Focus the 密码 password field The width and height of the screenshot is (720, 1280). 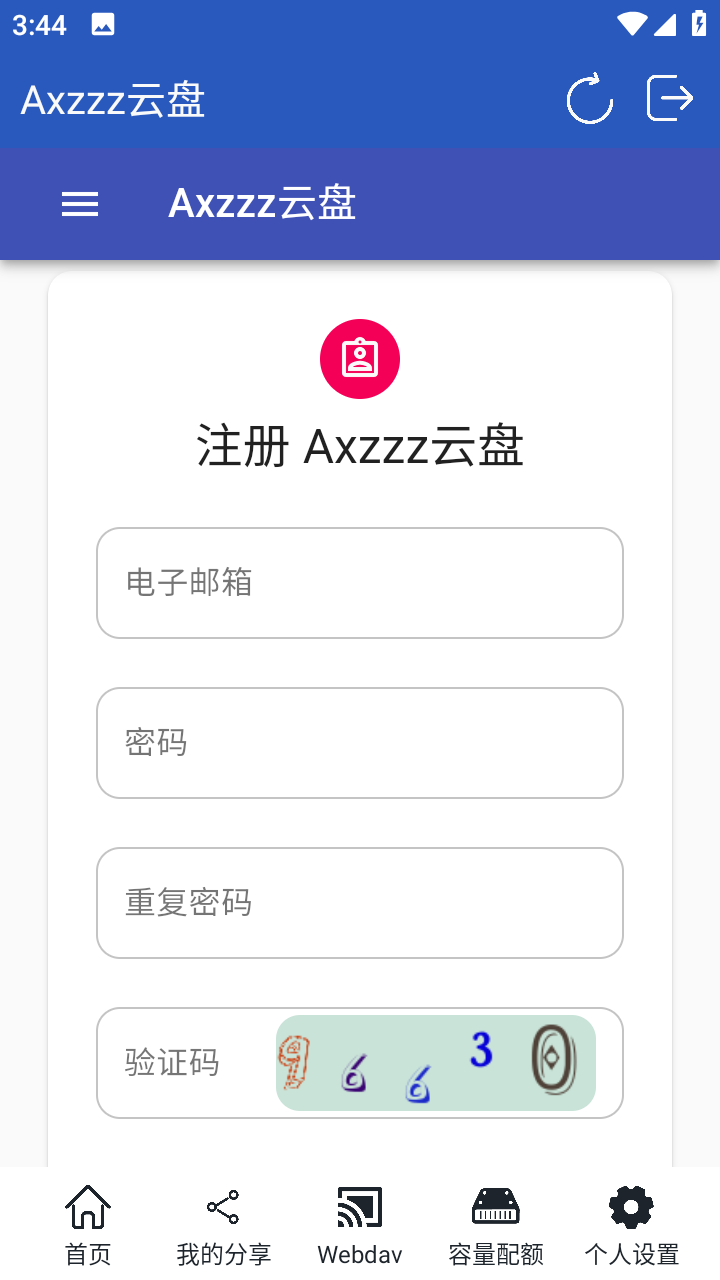[x=360, y=743]
